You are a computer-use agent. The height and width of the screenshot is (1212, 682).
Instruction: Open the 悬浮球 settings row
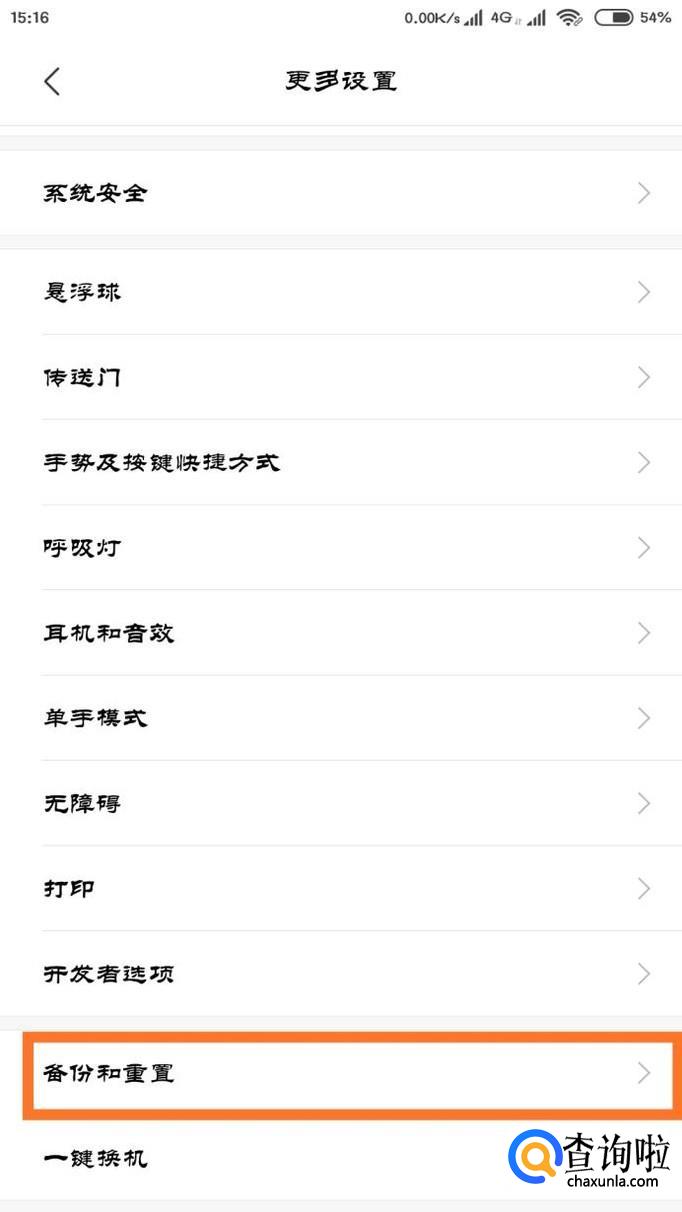click(341, 292)
